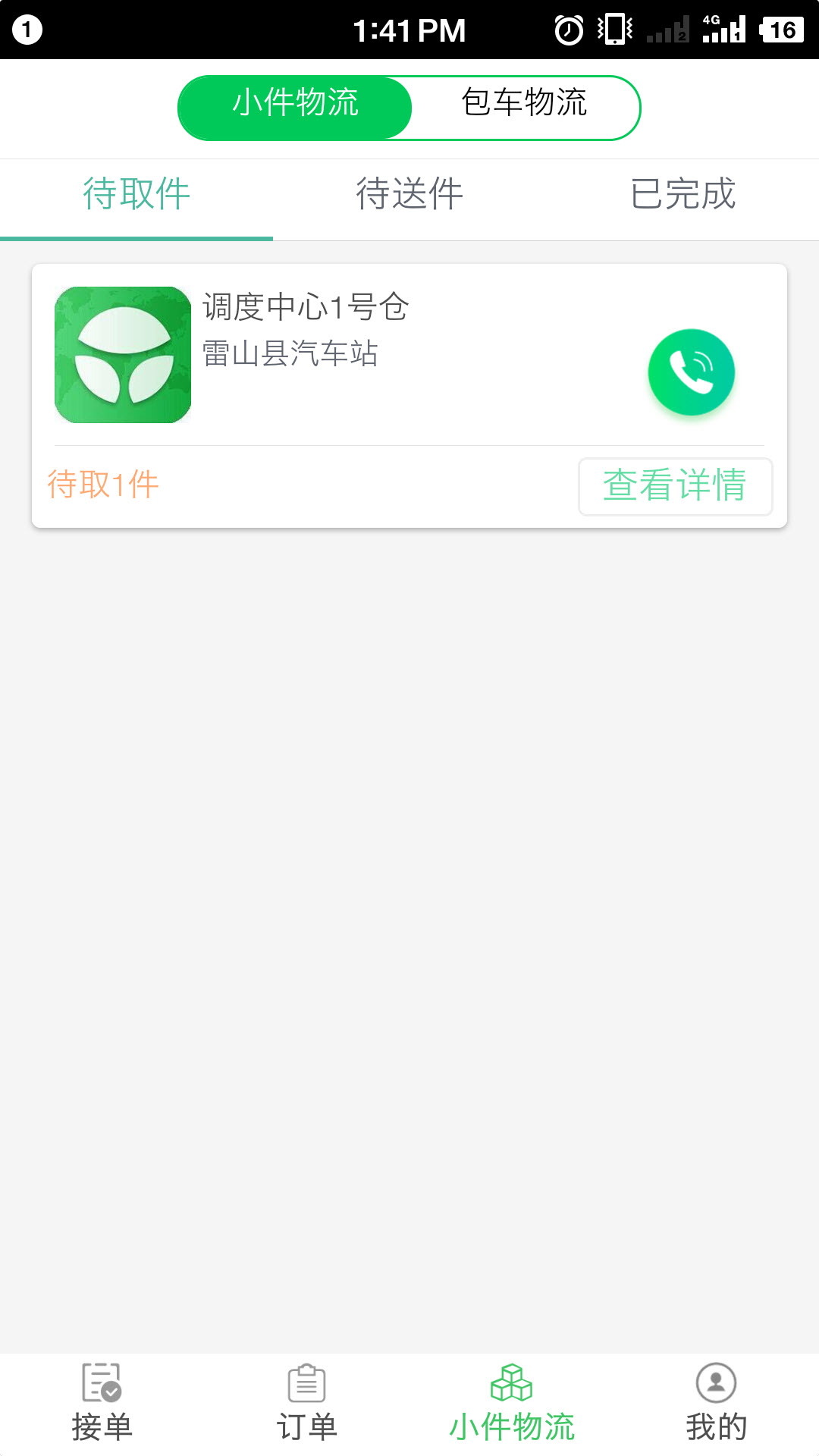The height and width of the screenshot is (1456, 819).
Task: Switch to the 已完成 tab
Action: [x=682, y=194]
